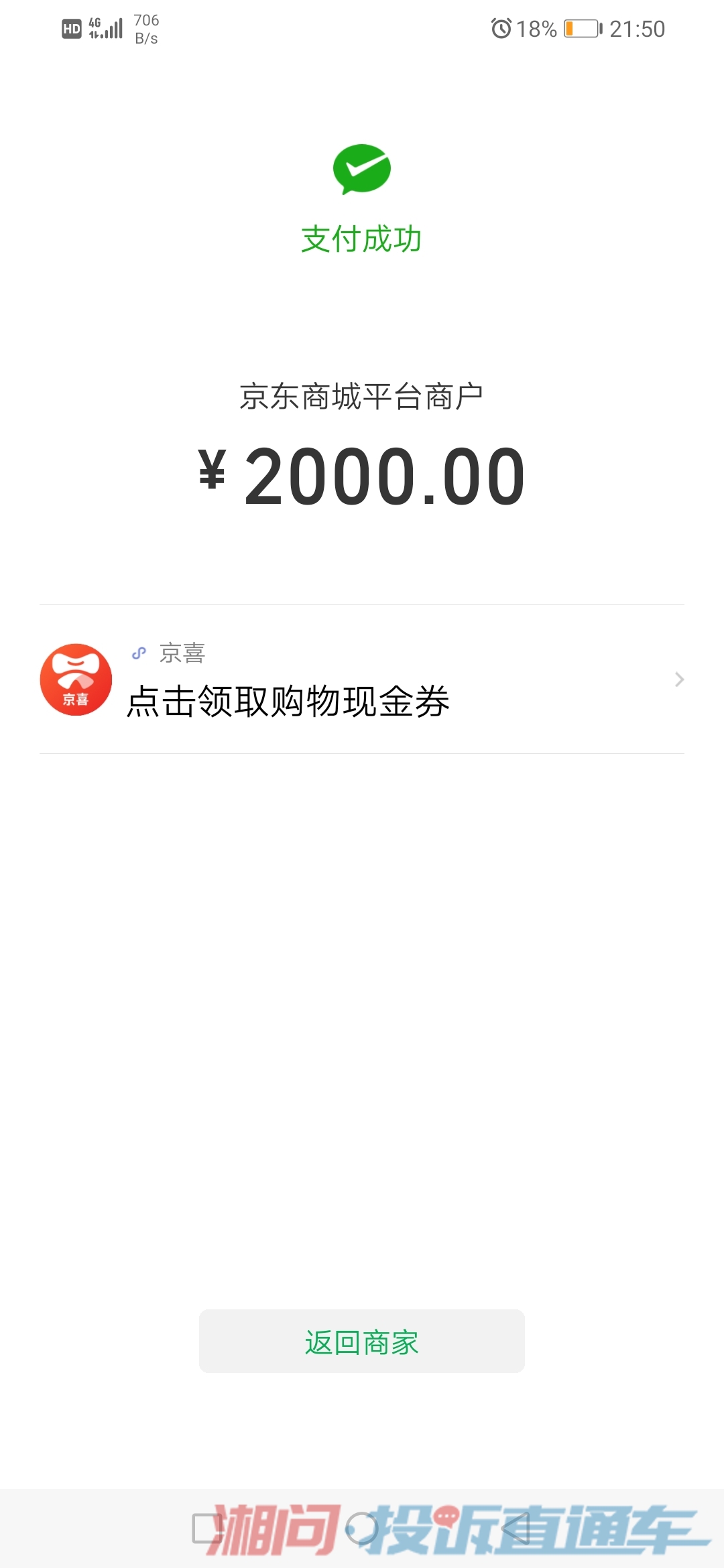Tap the mini-program link icon beside 京喜

coord(137,653)
